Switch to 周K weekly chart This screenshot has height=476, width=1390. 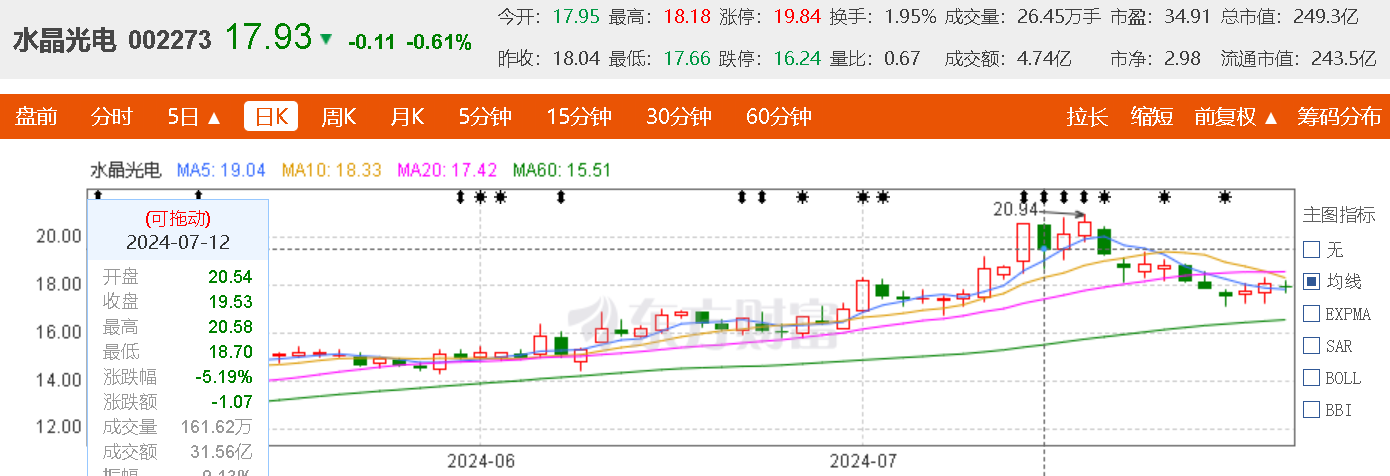tap(338, 117)
